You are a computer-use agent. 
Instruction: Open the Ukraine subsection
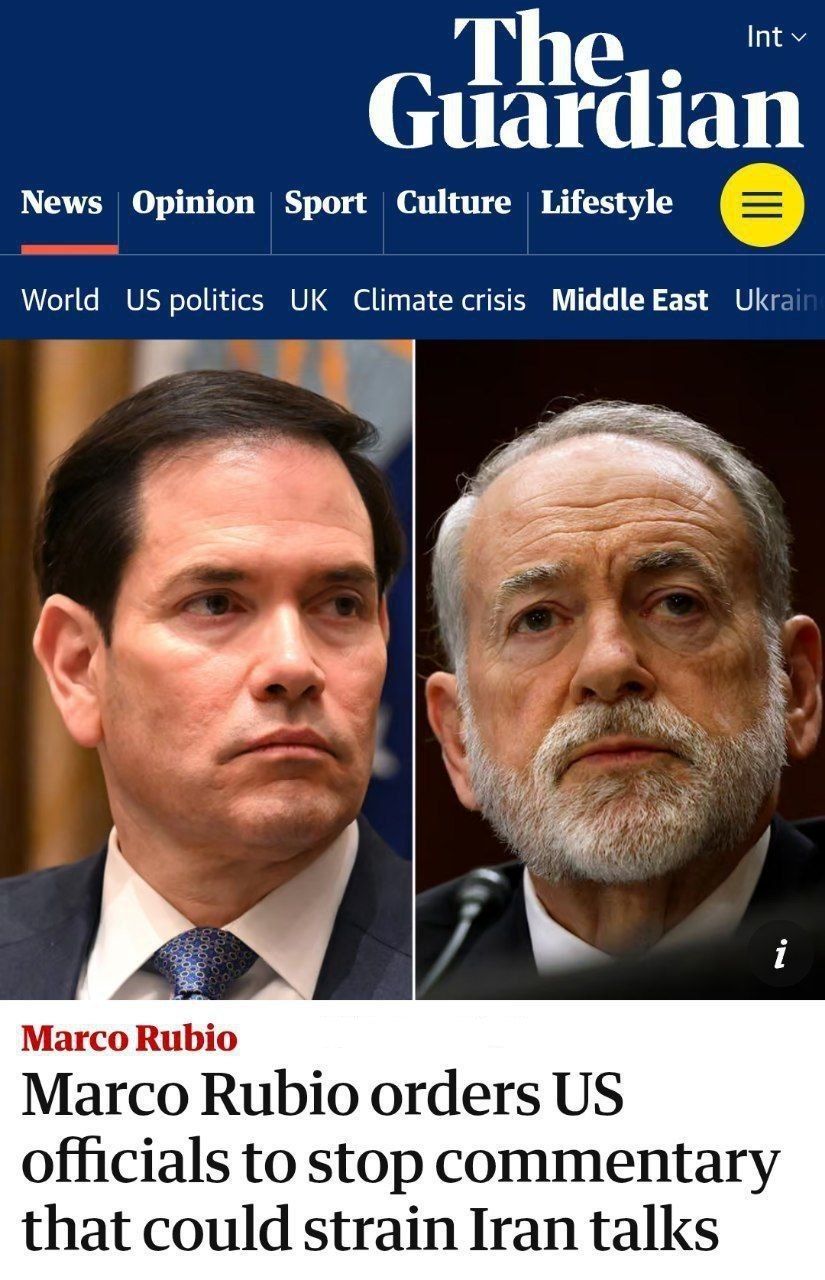pyautogui.click(x=777, y=300)
